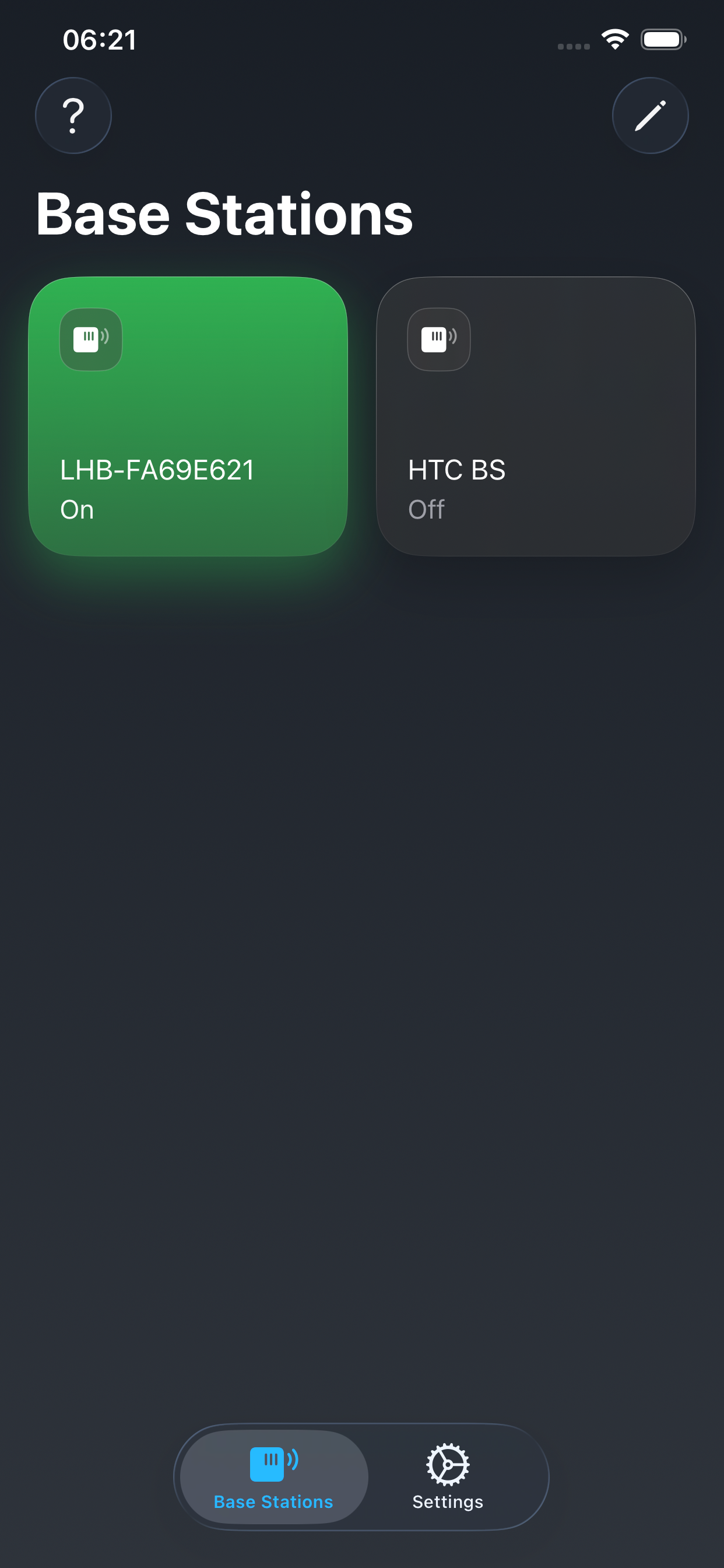Select the Base Stations tab icon
The height and width of the screenshot is (1568, 724).
[x=273, y=1459]
